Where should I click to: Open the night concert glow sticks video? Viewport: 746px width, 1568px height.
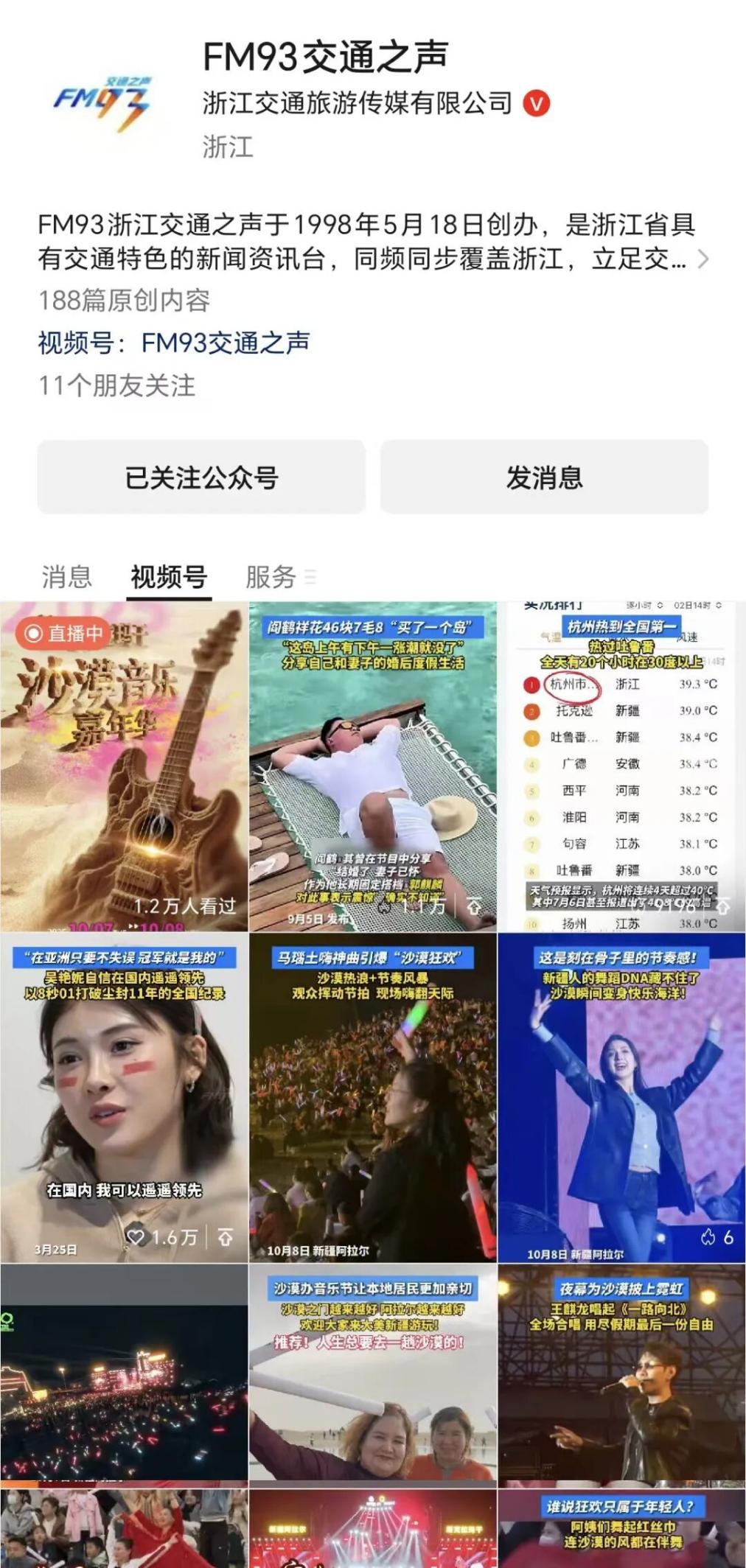(x=124, y=1374)
